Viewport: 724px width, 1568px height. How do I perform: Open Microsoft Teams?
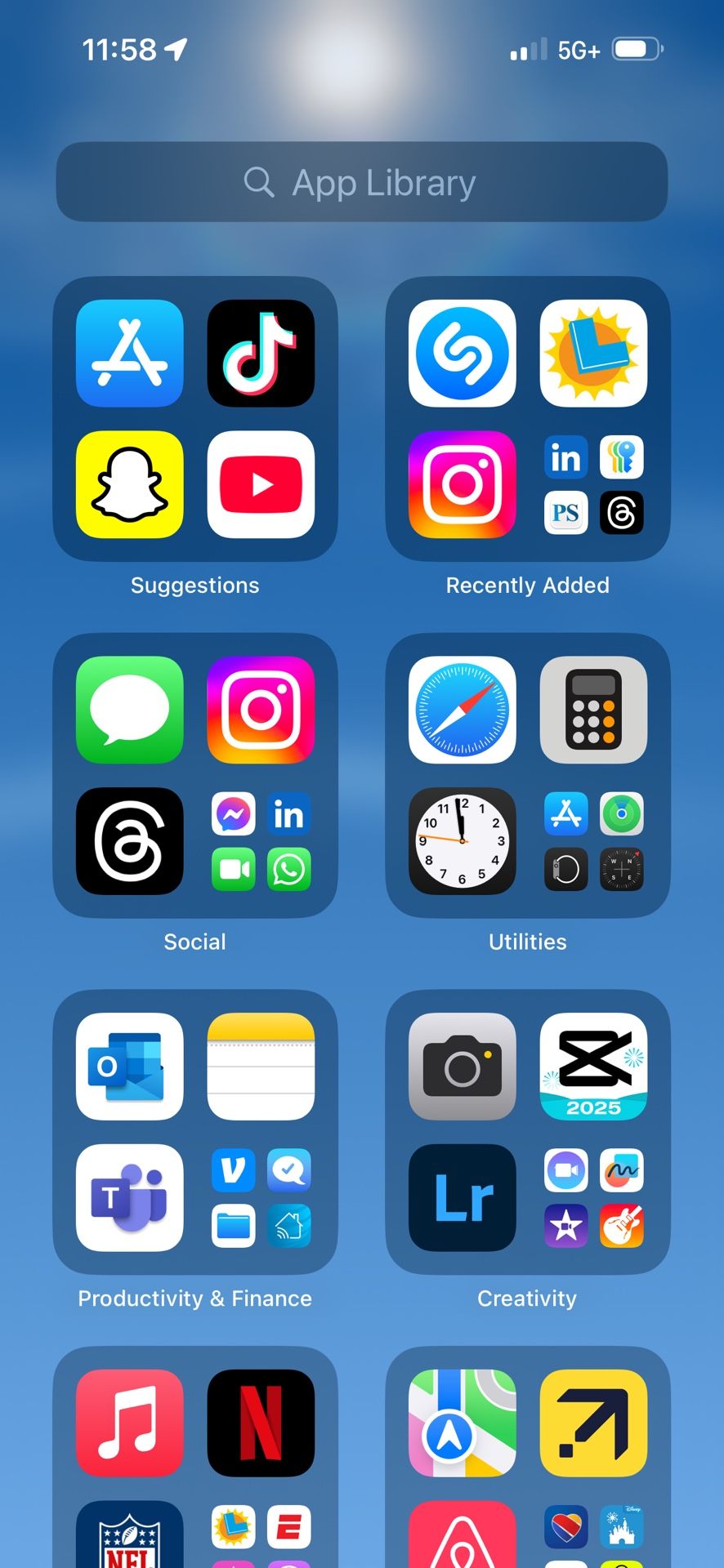[129, 1197]
